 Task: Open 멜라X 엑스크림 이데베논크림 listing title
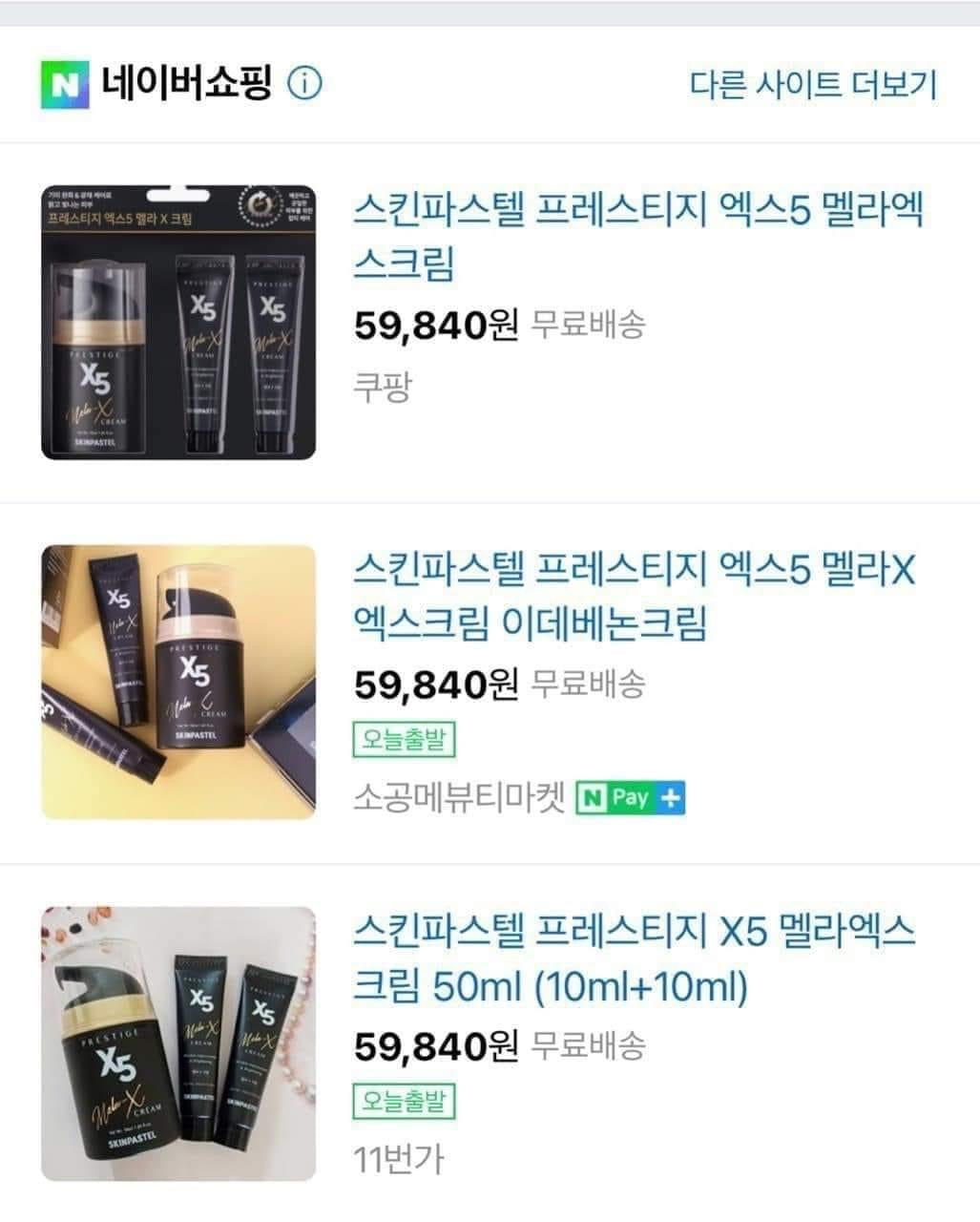coord(634,597)
